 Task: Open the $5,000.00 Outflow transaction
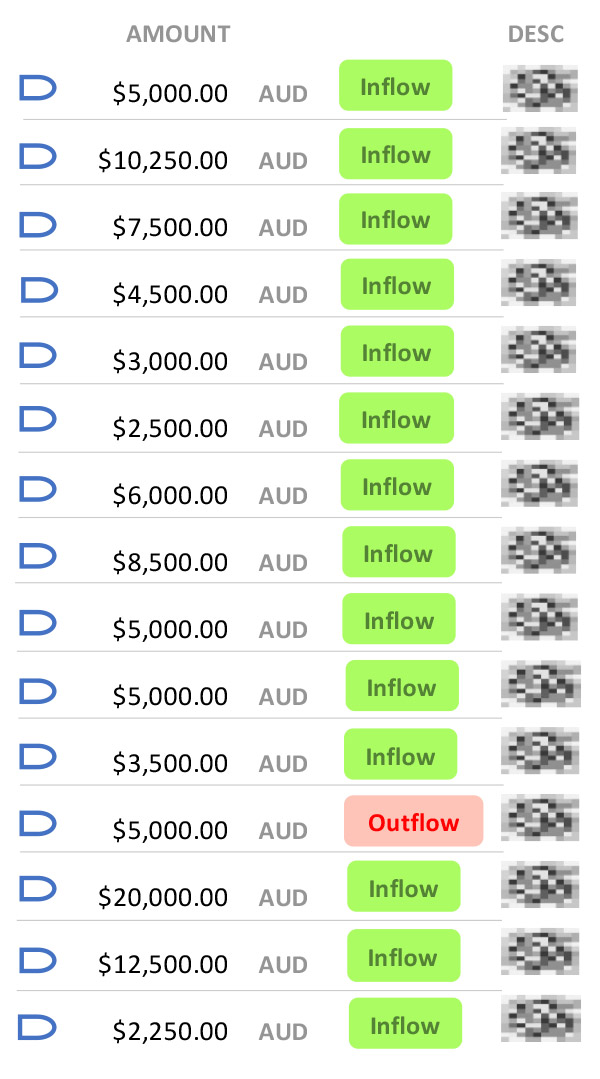(x=170, y=830)
